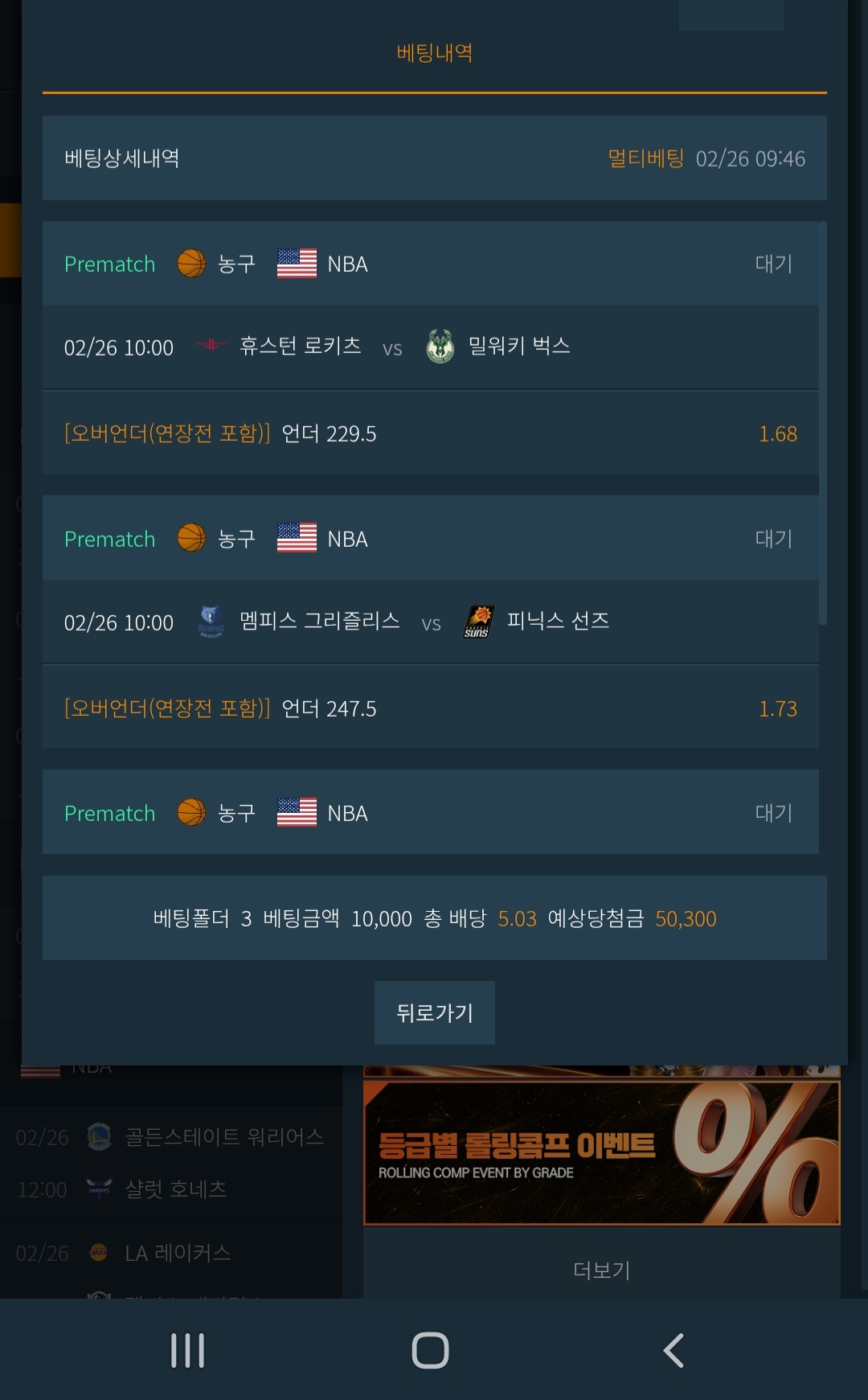The width and height of the screenshot is (868, 1400).
Task: Go to the home screen
Action: [x=430, y=1350]
